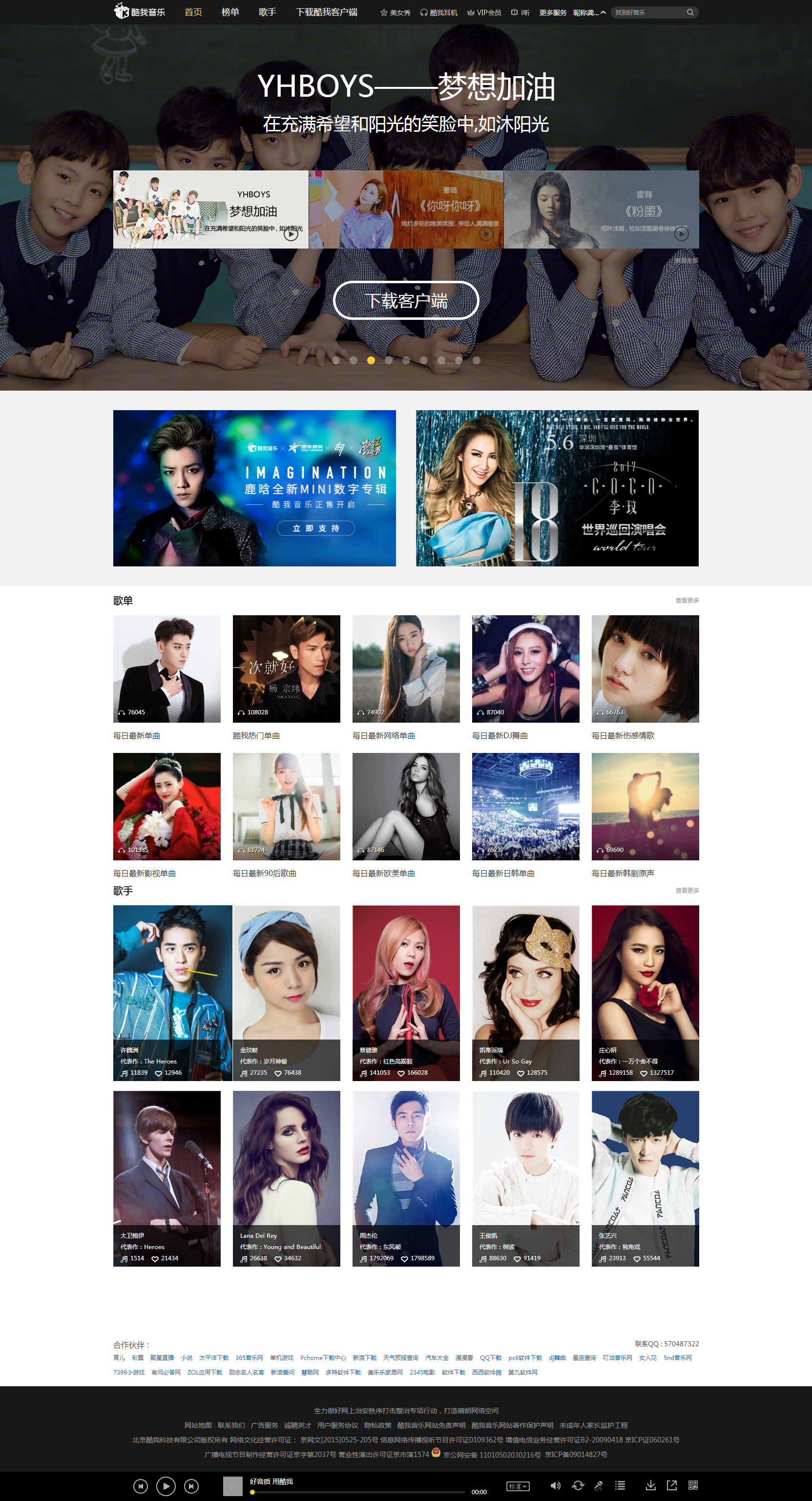Open the 标准 quality dropdown

tap(518, 1486)
